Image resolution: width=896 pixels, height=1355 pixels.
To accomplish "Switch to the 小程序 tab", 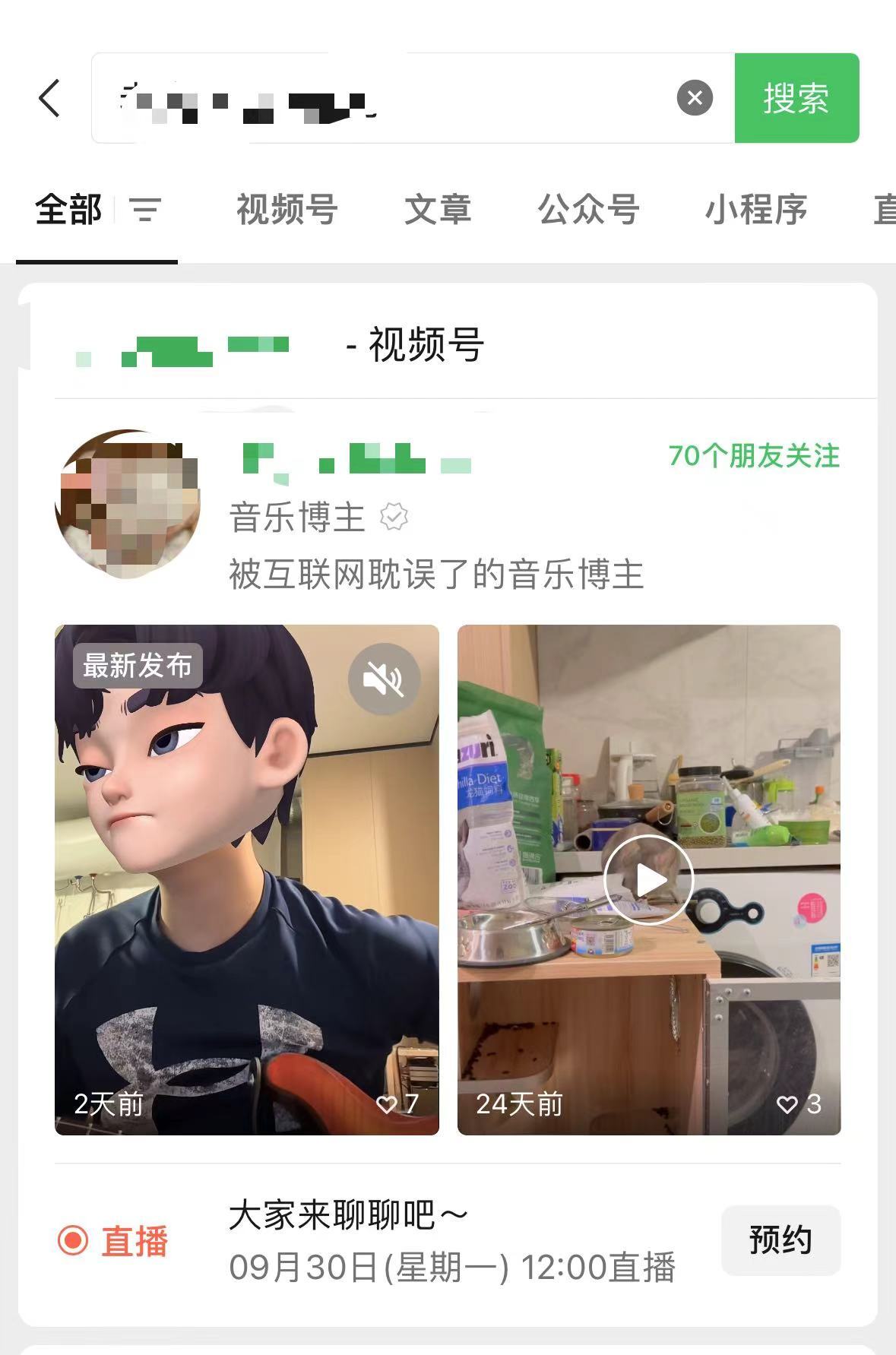I will click(x=755, y=209).
